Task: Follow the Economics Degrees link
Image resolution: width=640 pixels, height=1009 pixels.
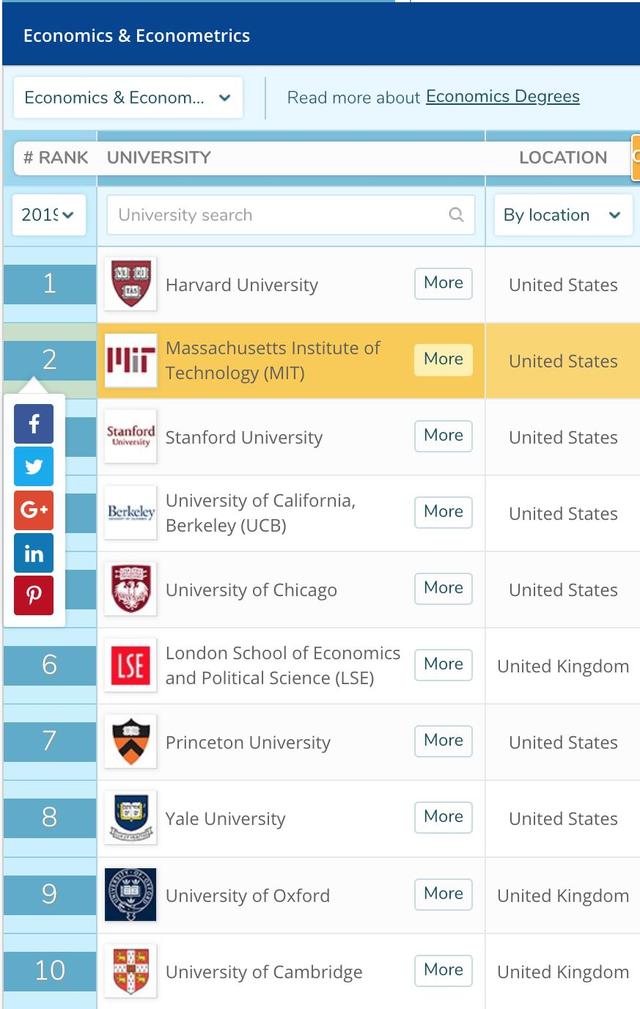Action: tap(502, 97)
